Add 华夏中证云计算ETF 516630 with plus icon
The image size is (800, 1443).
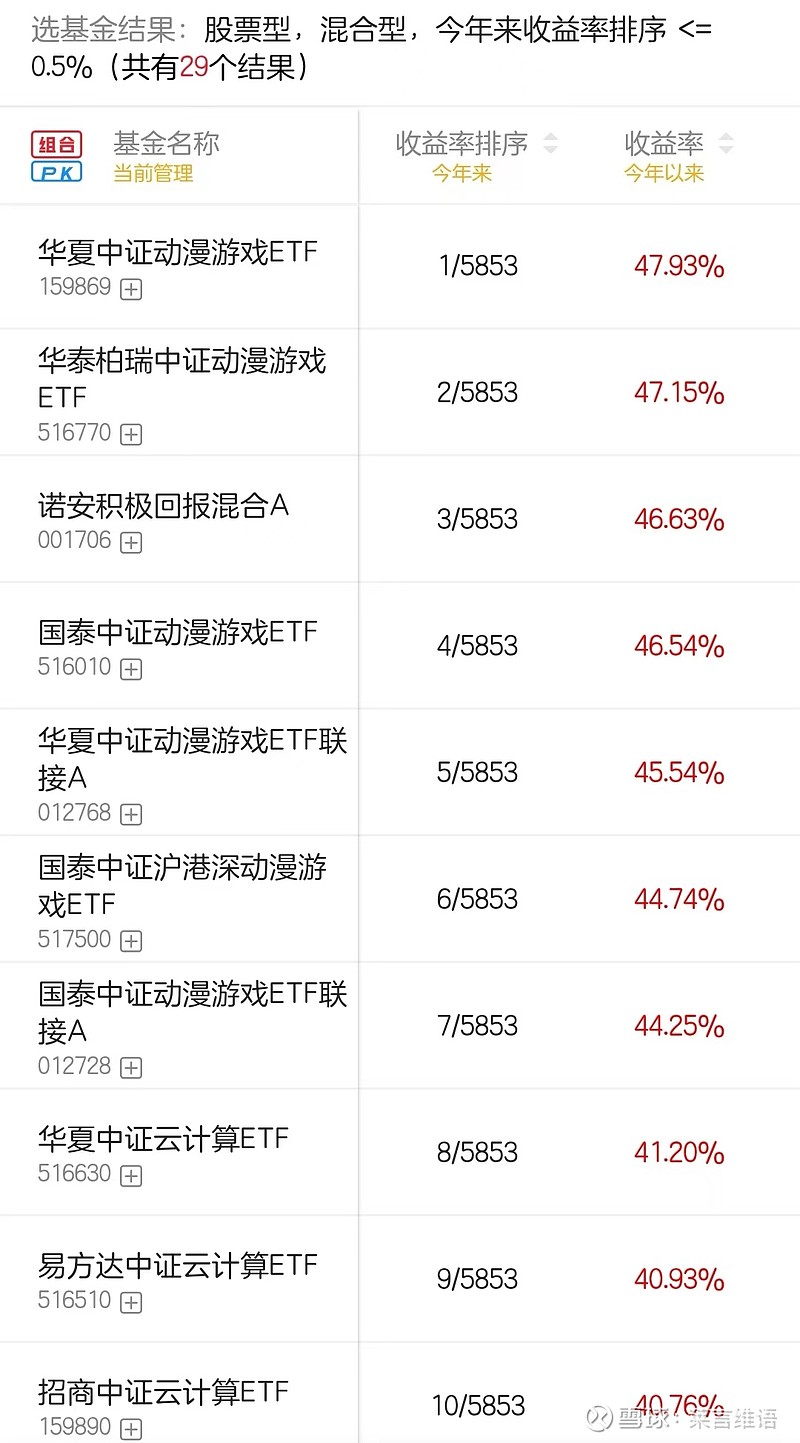click(131, 1175)
